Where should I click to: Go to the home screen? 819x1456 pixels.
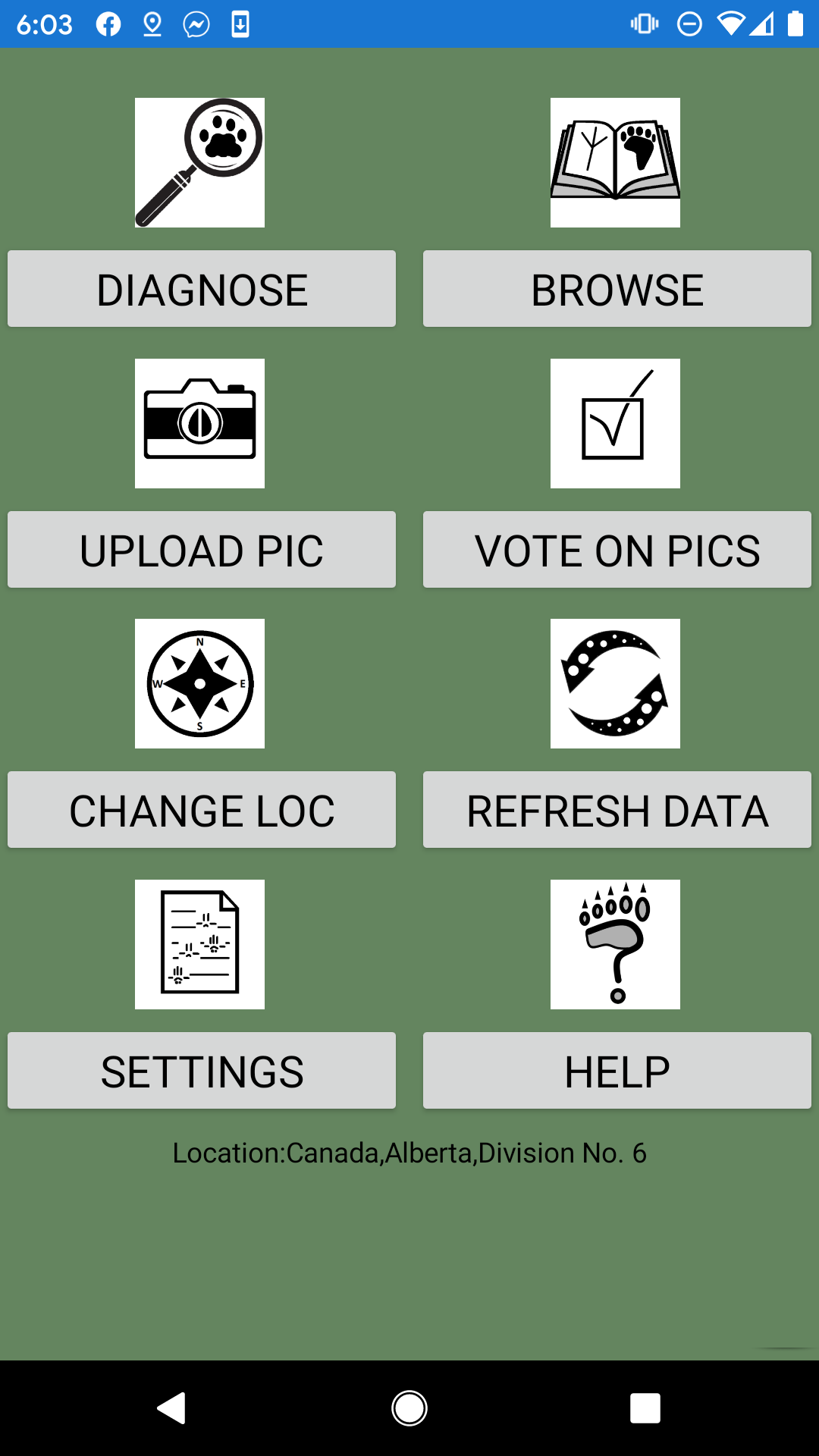(x=409, y=1408)
